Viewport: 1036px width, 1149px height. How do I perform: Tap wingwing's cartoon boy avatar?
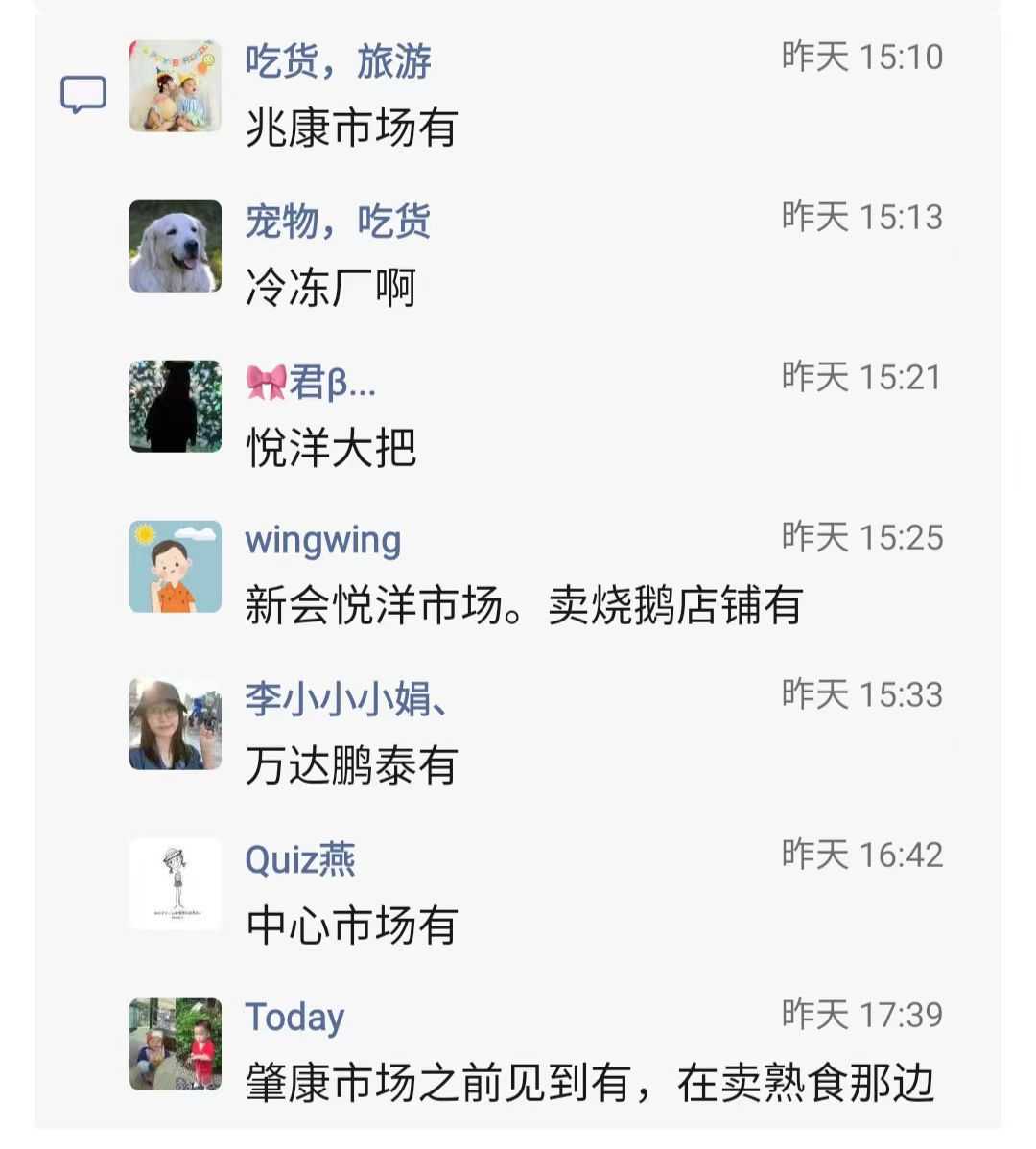coord(176,566)
